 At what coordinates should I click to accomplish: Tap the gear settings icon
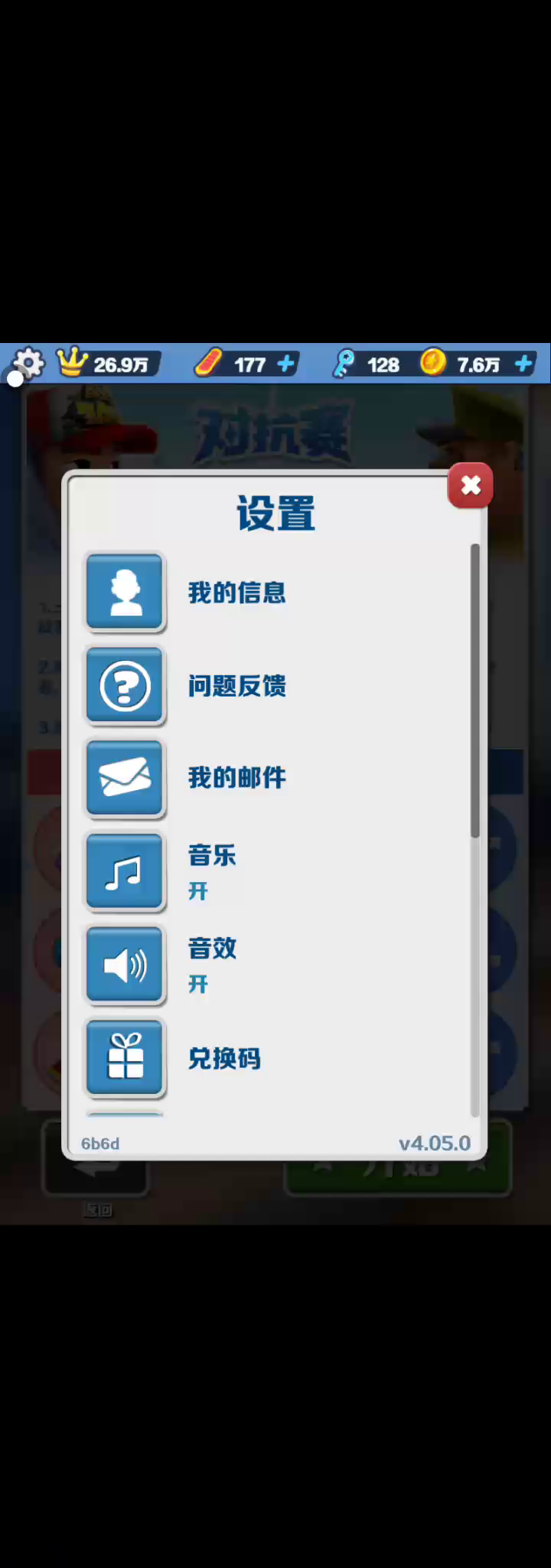pyautogui.click(x=29, y=363)
